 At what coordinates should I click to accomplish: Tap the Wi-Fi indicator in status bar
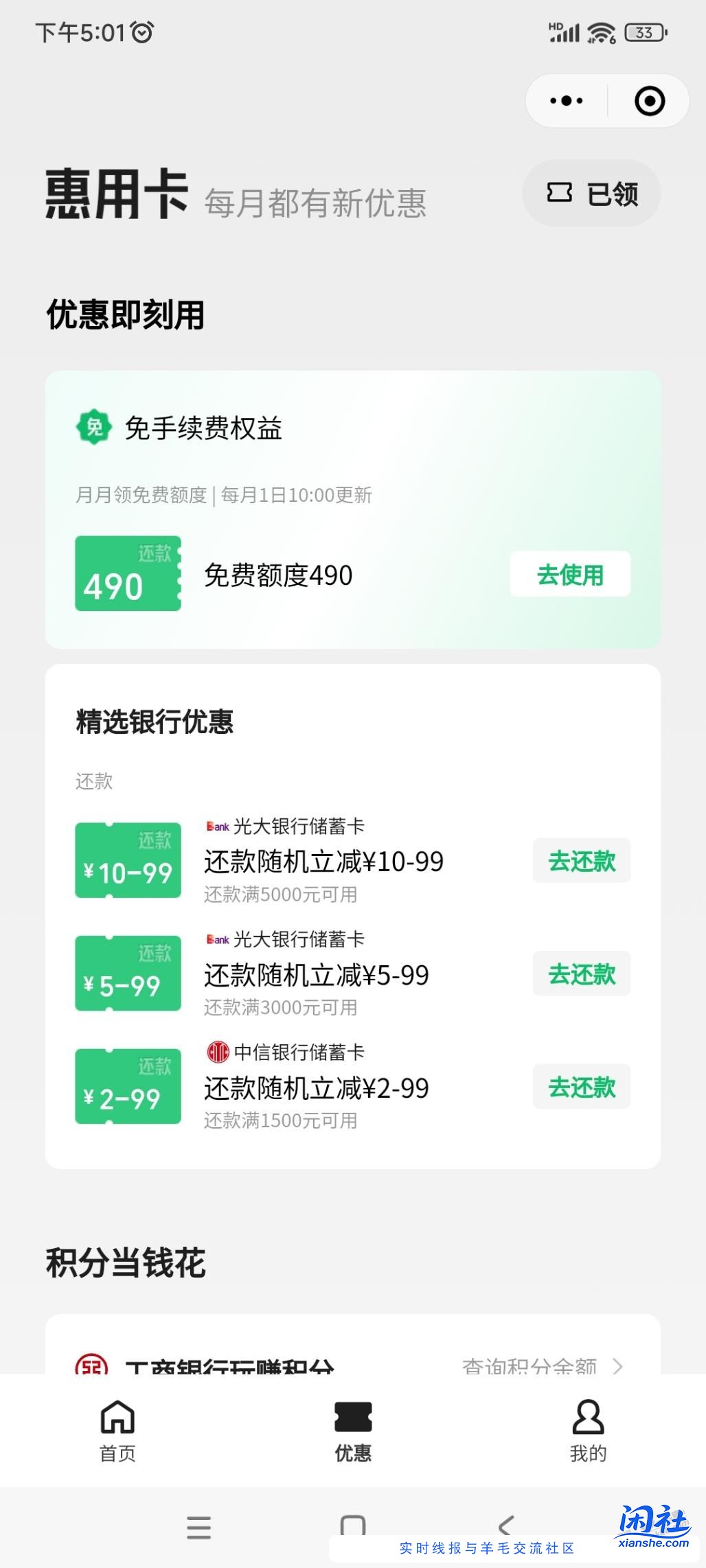pyautogui.click(x=602, y=30)
